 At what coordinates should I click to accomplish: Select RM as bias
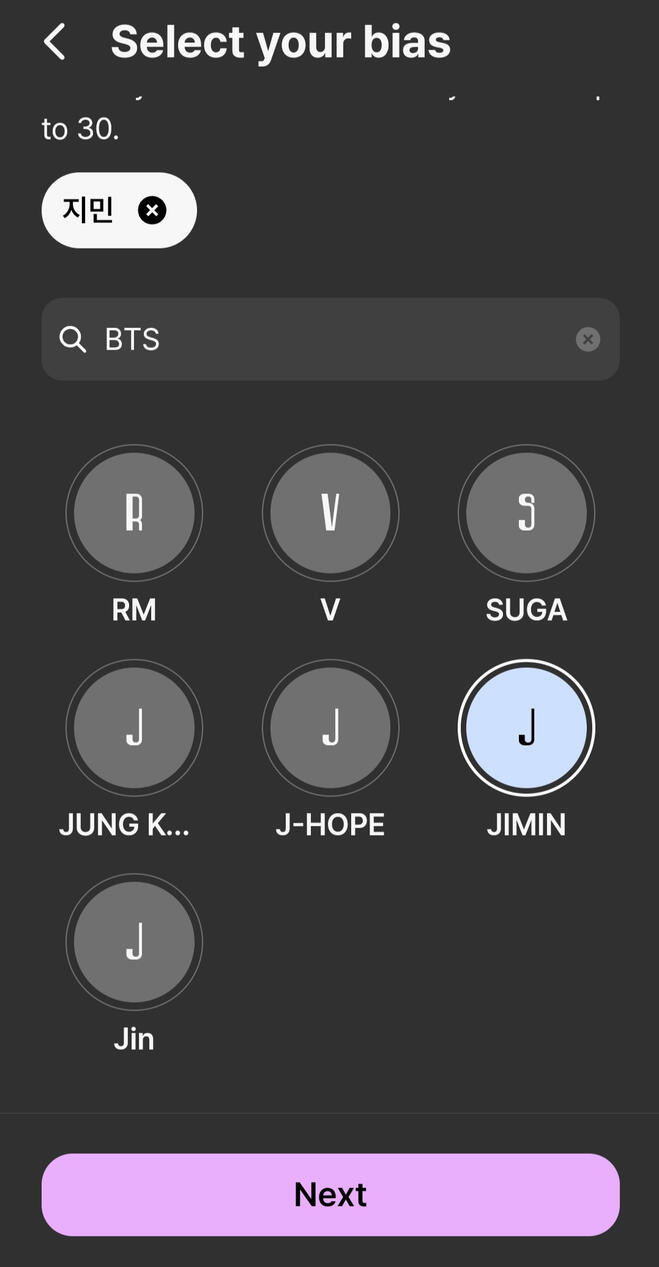(134, 513)
